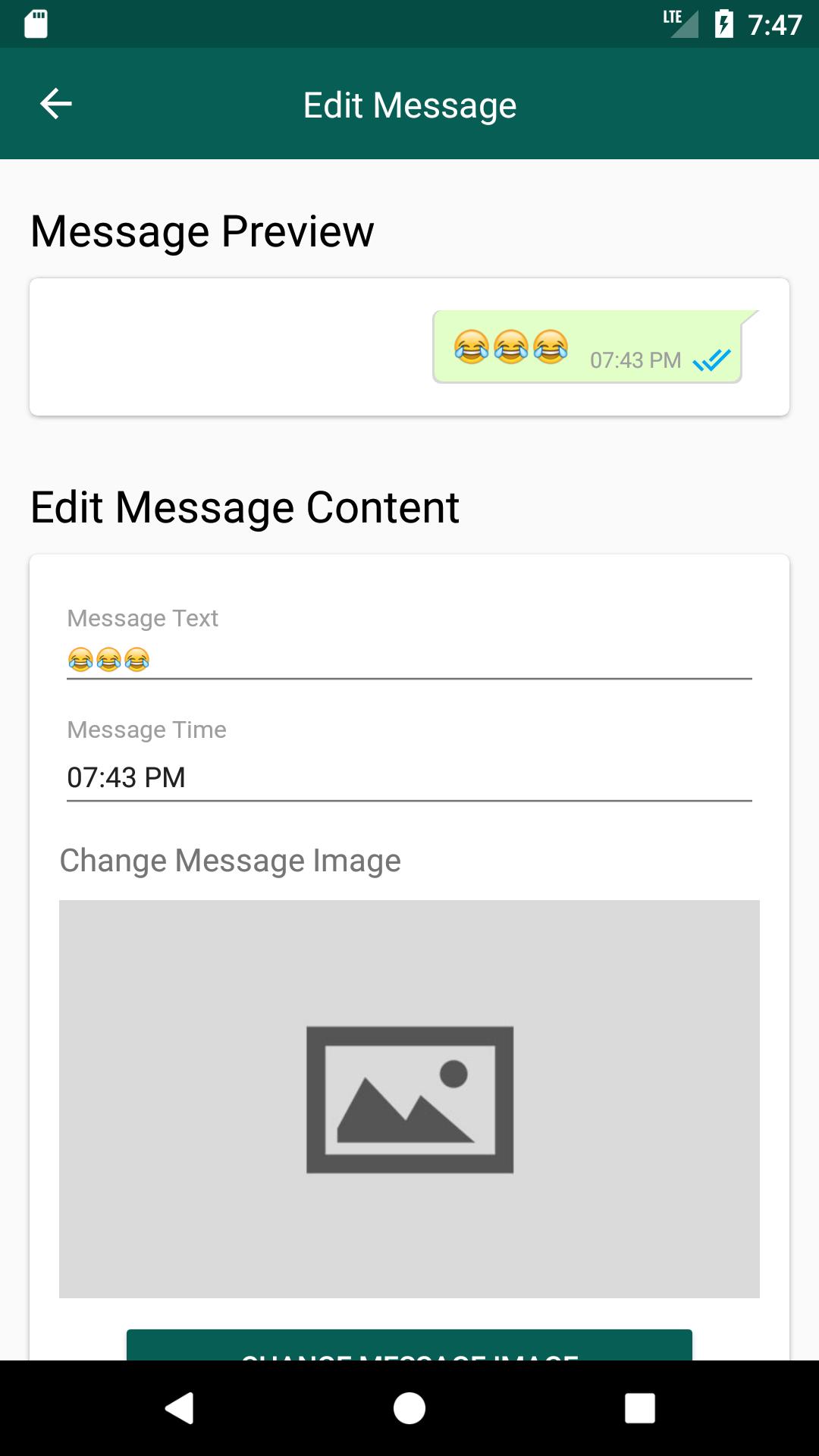Tap the Change Message Image button

click(409, 1345)
